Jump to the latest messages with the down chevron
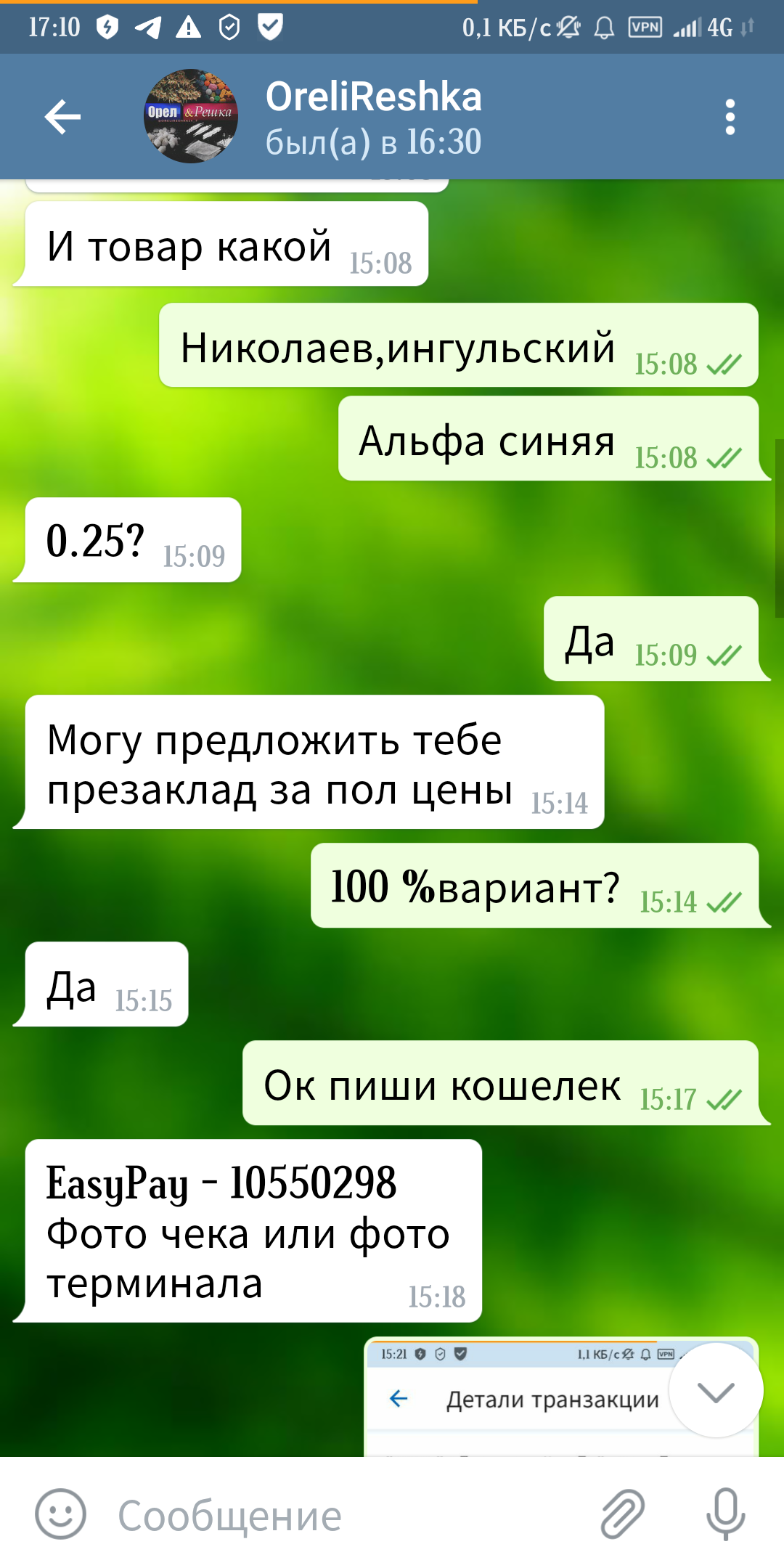 point(716,1390)
